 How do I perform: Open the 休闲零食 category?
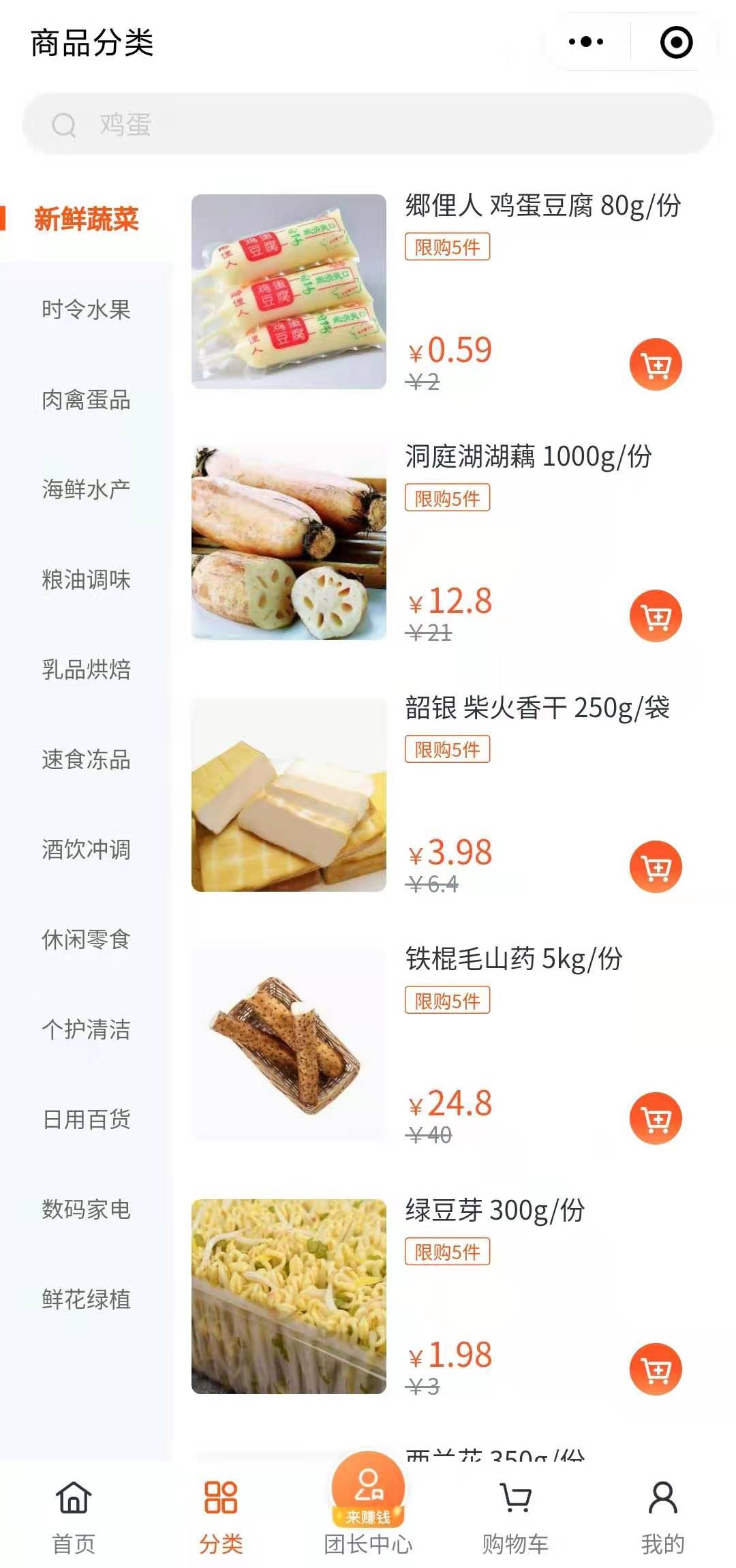click(x=86, y=939)
